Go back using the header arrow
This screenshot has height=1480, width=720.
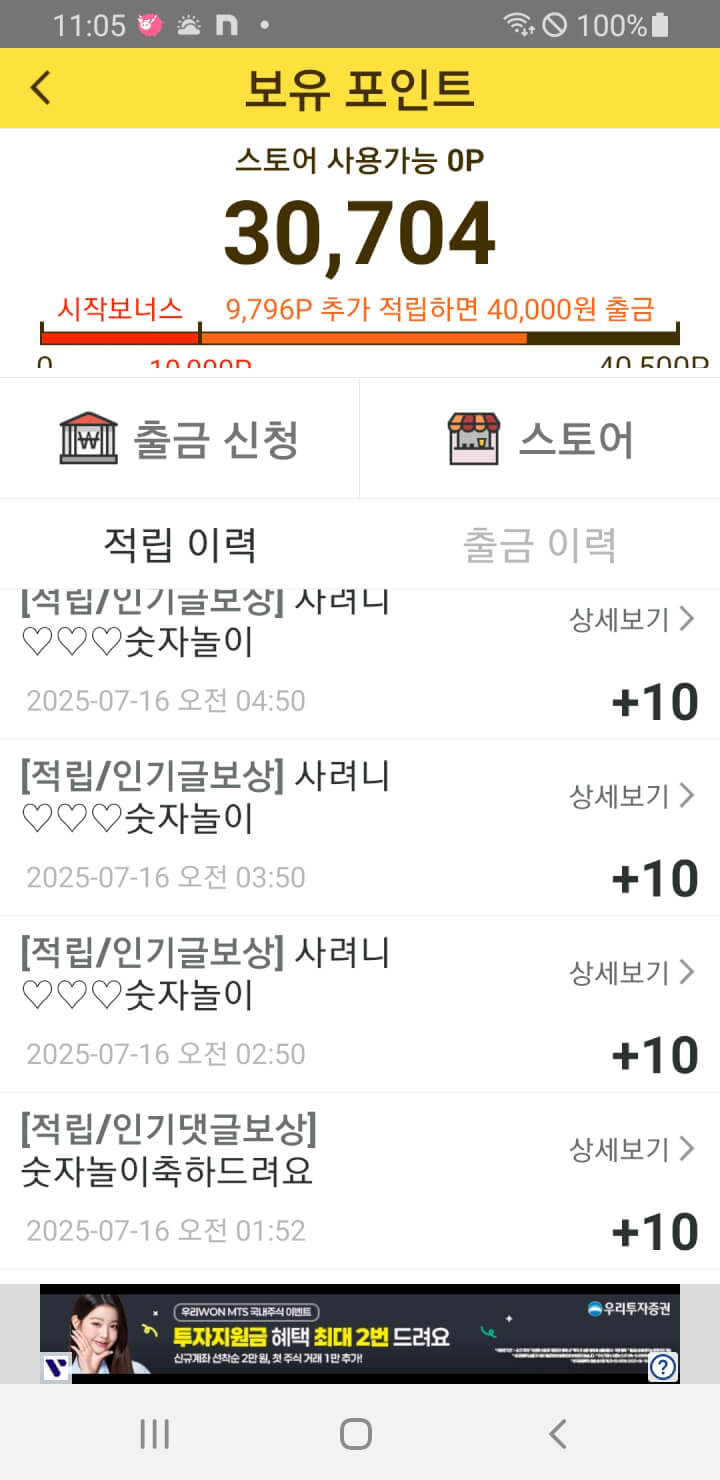point(40,88)
